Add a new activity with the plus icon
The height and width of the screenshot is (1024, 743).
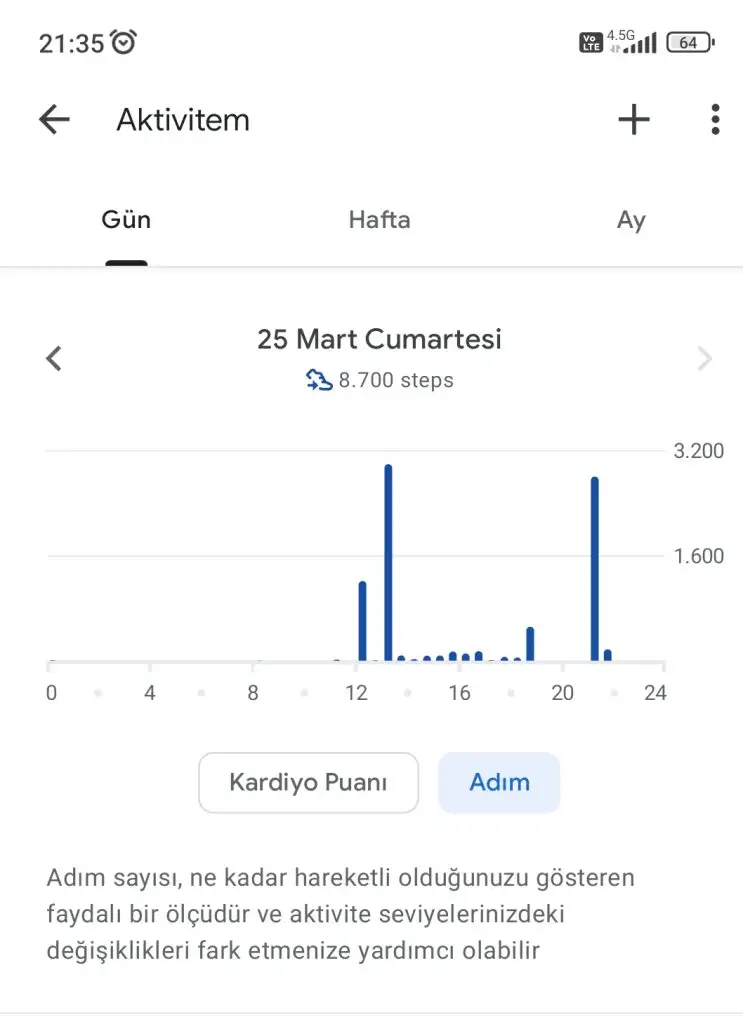coord(633,120)
